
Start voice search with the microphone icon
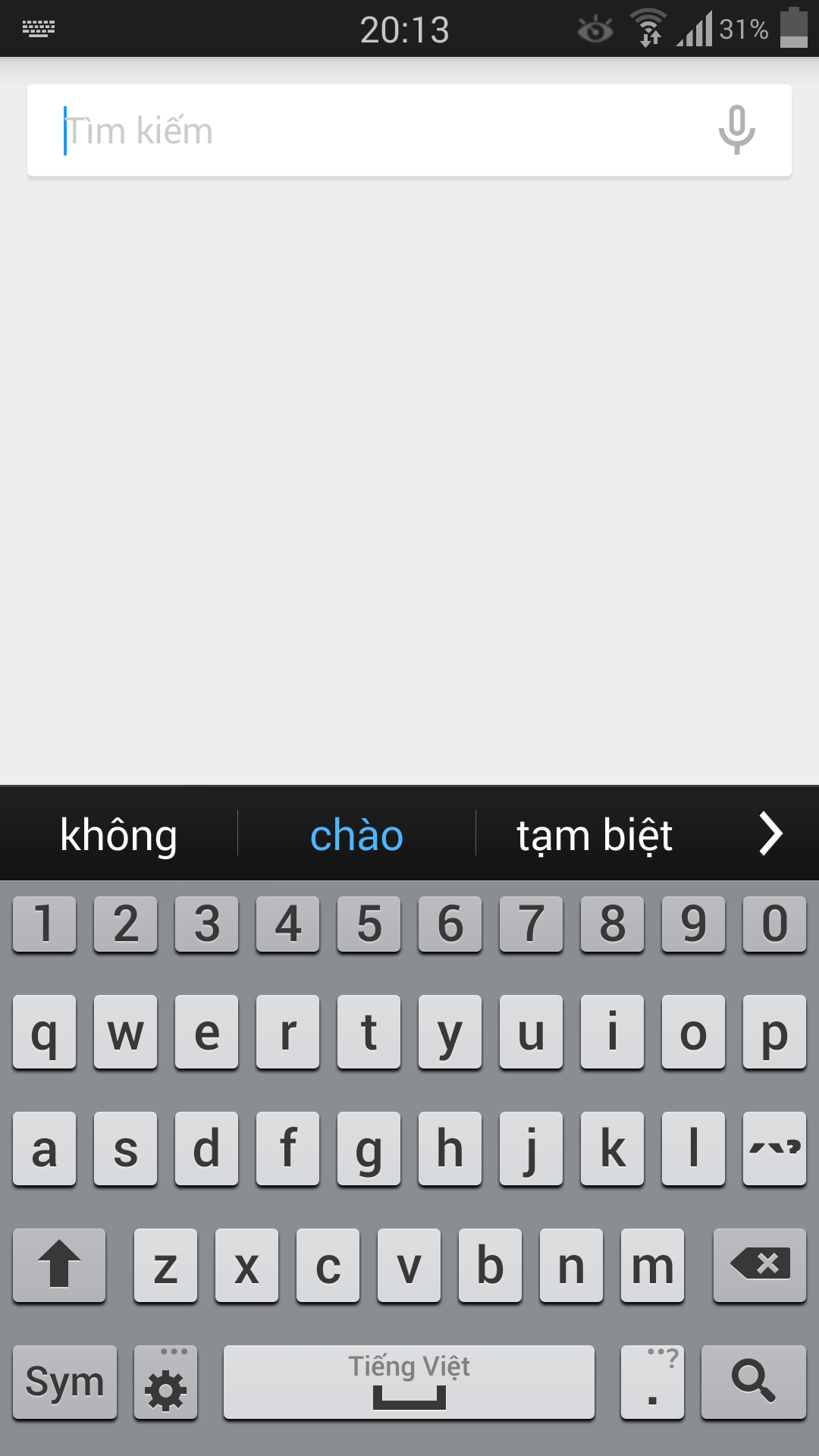coord(736,130)
